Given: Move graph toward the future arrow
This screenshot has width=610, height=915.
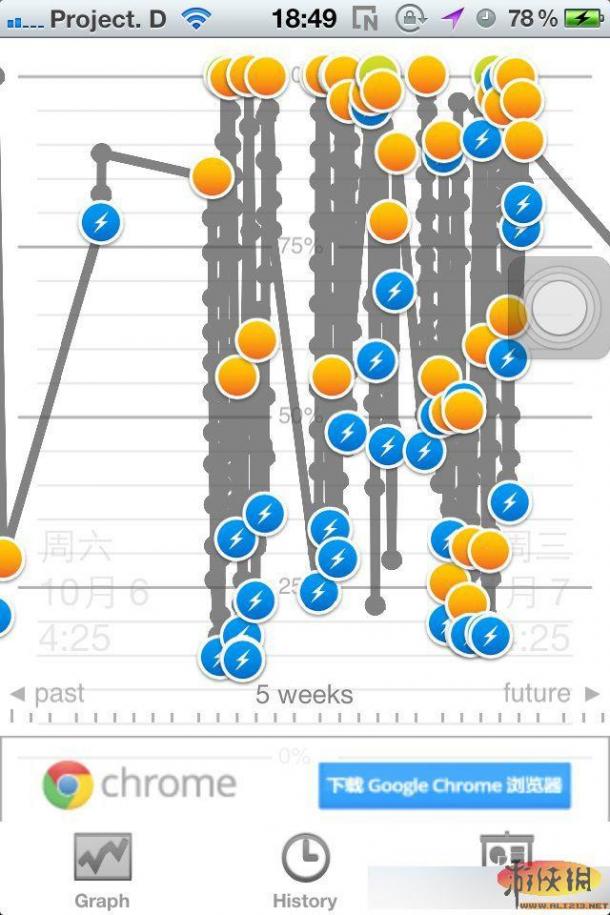Looking at the screenshot, I should (x=592, y=693).
